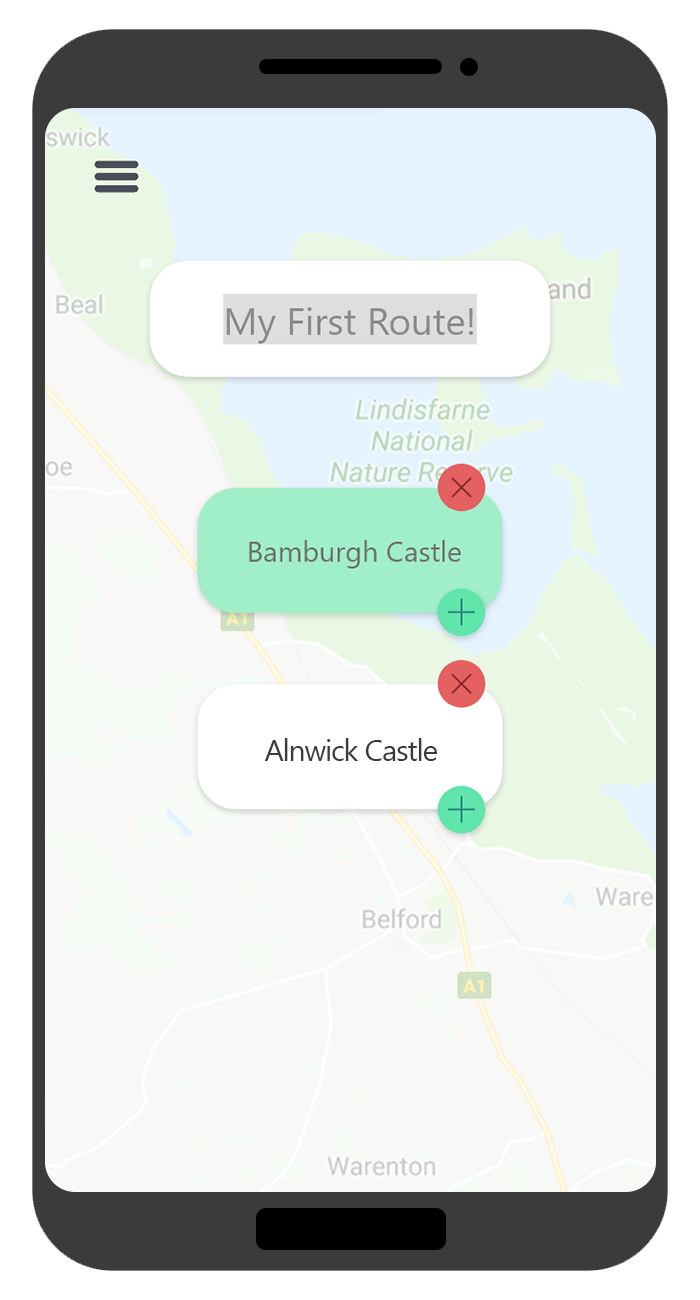Open the hamburger menu
Image resolution: width=700 pixels, height=1300 pixels.
pyautogui.click(x=116, y=177)
